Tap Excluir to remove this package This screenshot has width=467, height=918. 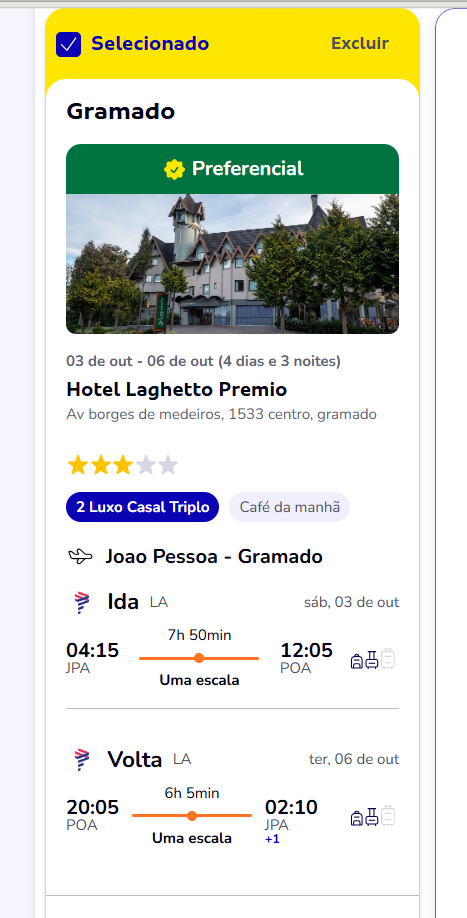360,43
